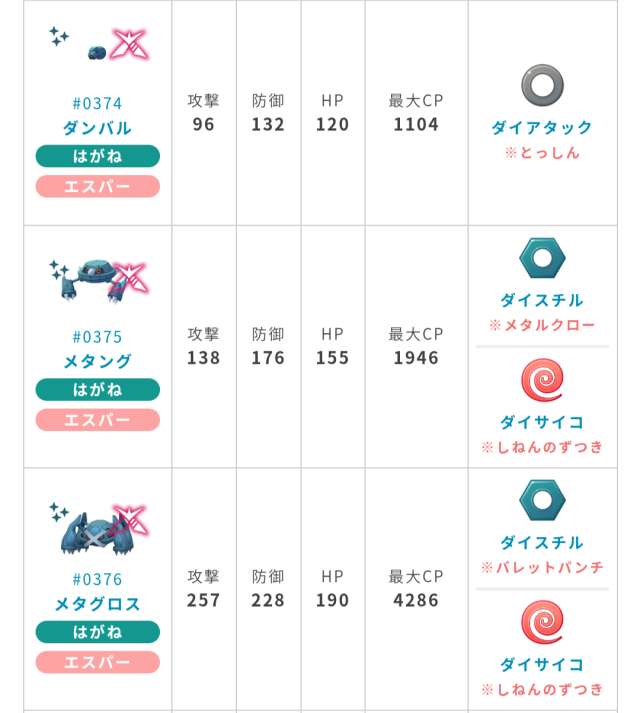640x713 pixels.
Task: Tap the はがね type chip under ダンバル
Action: (x=97, y=156)
